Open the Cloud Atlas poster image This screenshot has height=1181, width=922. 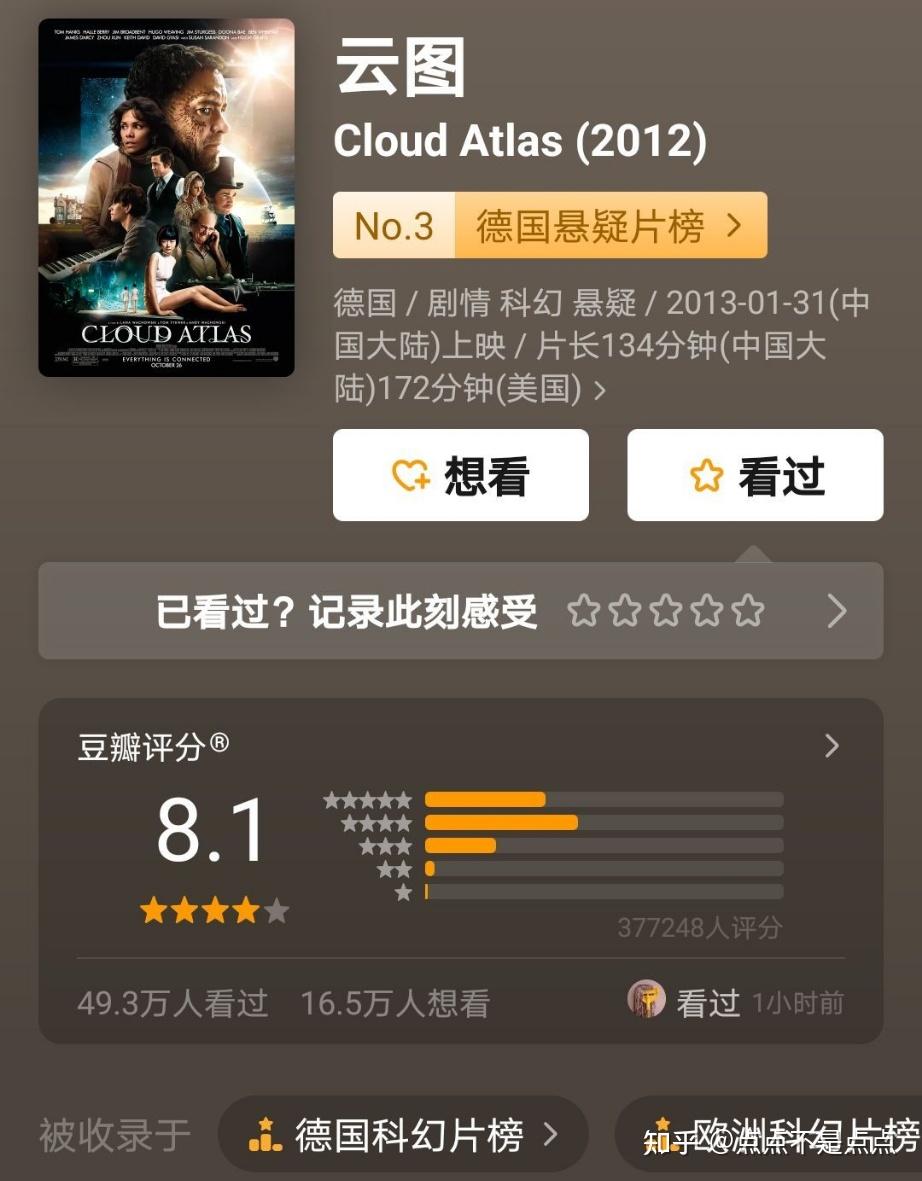coord(166,197)
